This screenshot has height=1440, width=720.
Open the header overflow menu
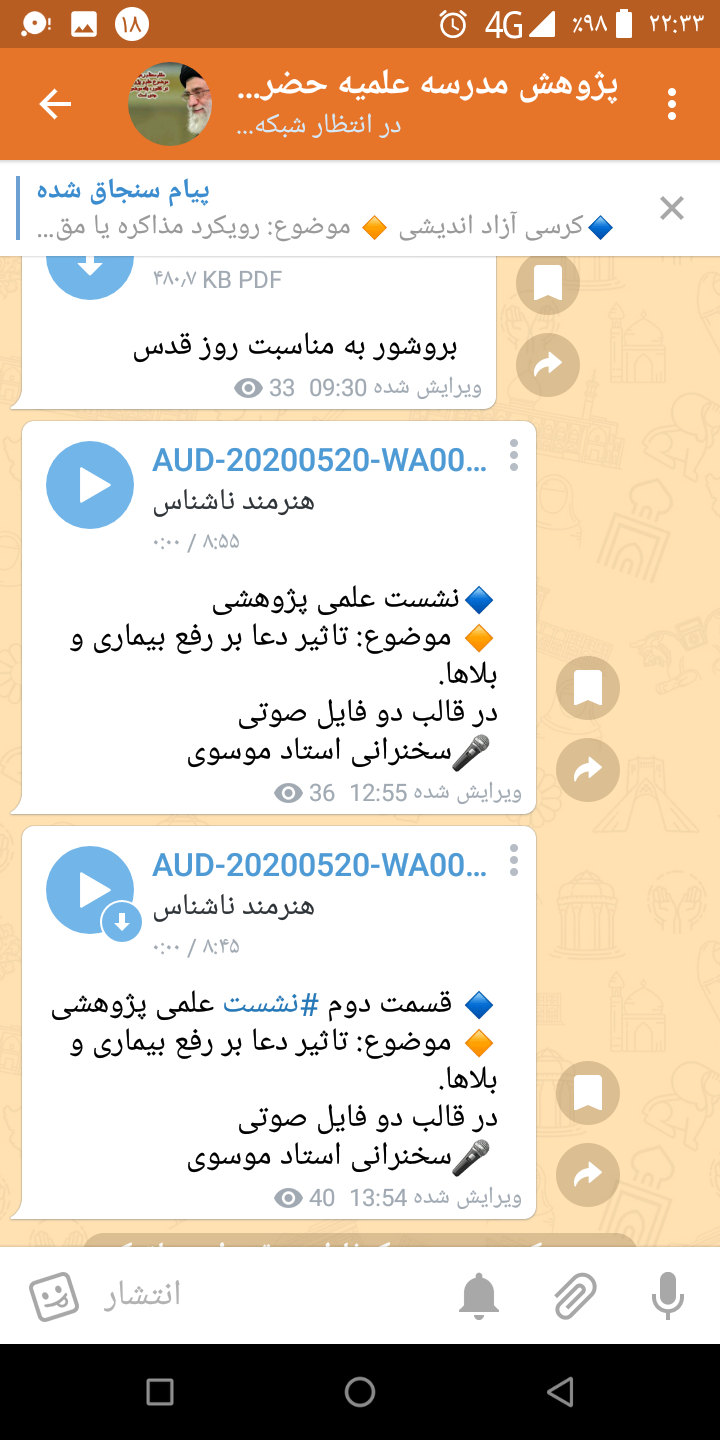[x=672, y=104]
